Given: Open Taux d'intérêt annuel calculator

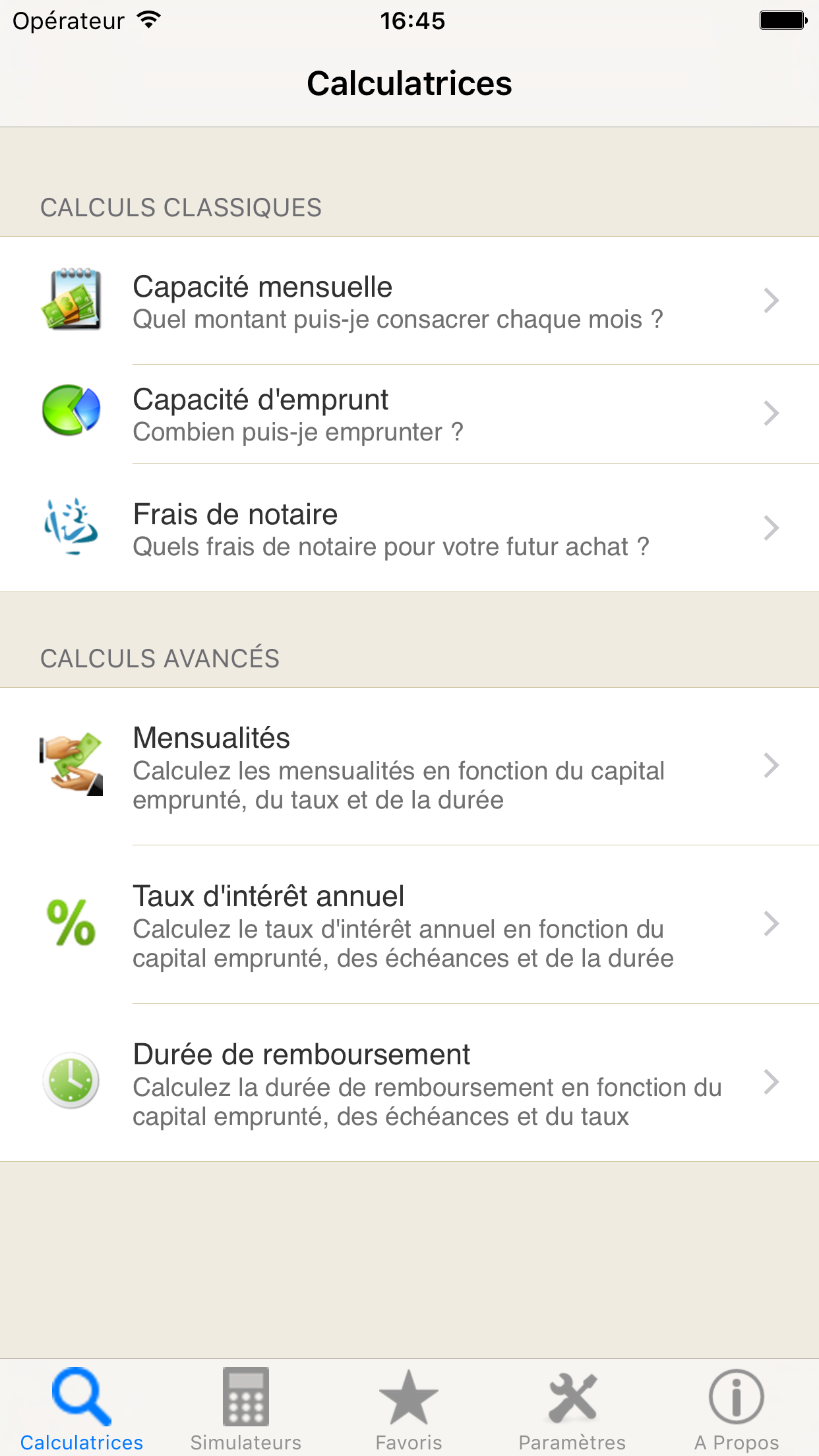Looking at the screenshot, I should pyautogui.click(x=409, y=925).
